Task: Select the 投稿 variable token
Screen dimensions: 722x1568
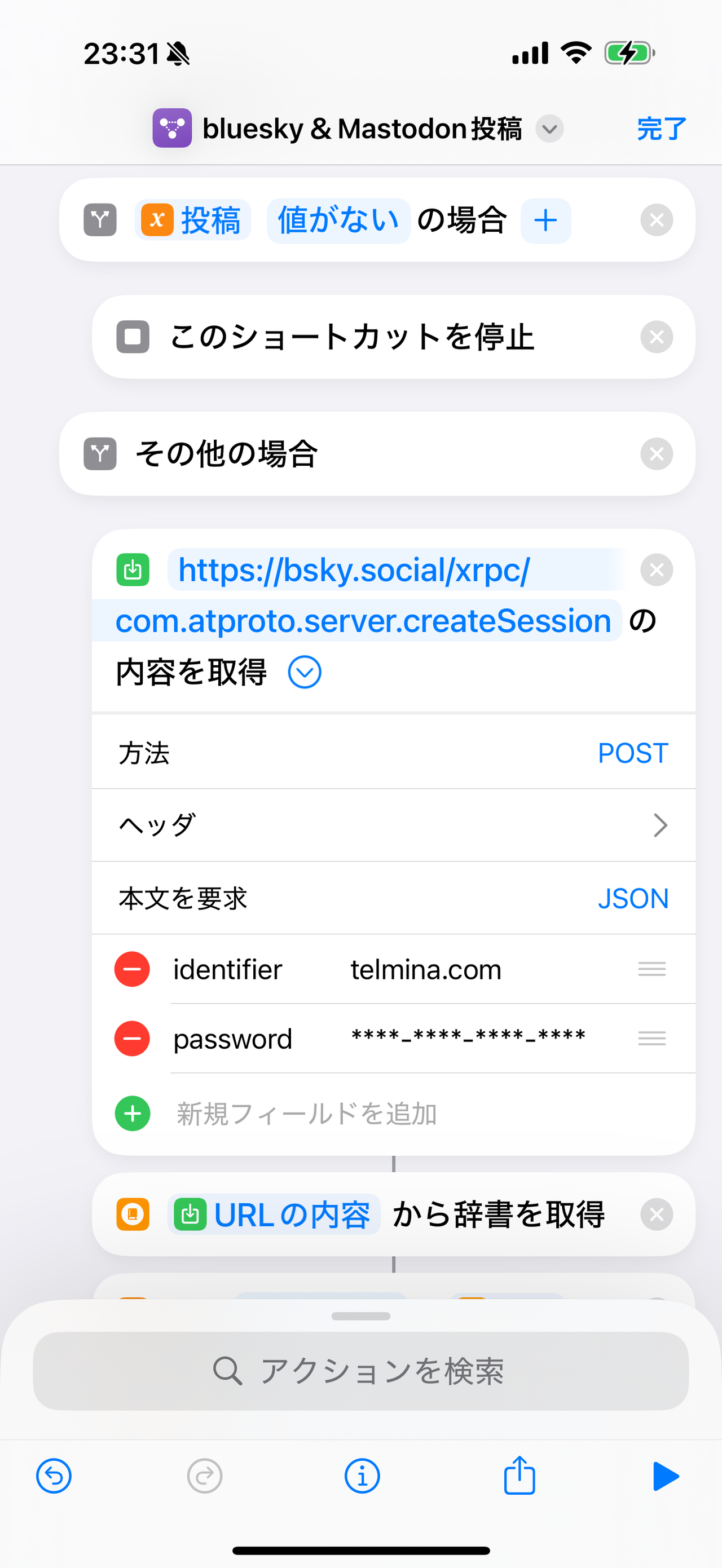Action: [x=192, y=220]
